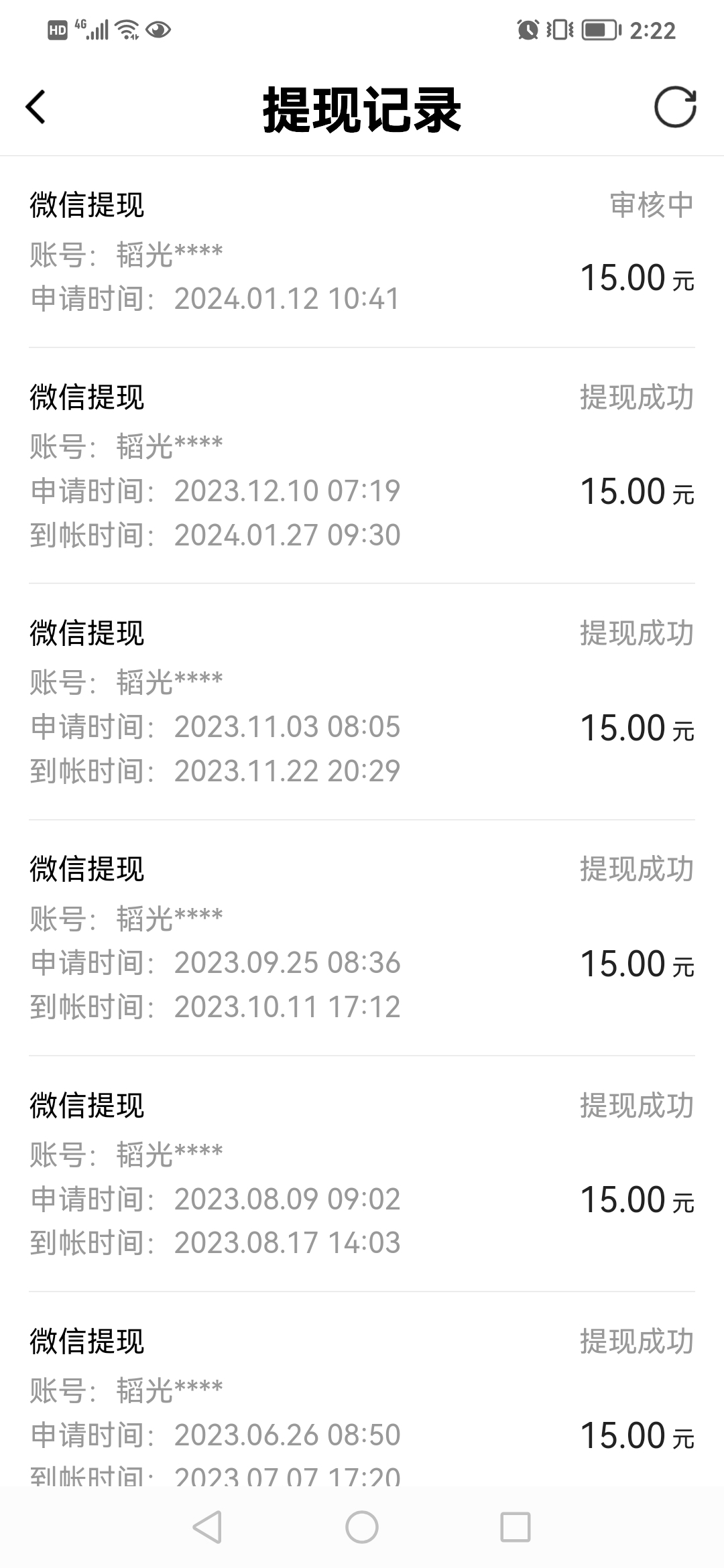Tap the system home button

362,1528
